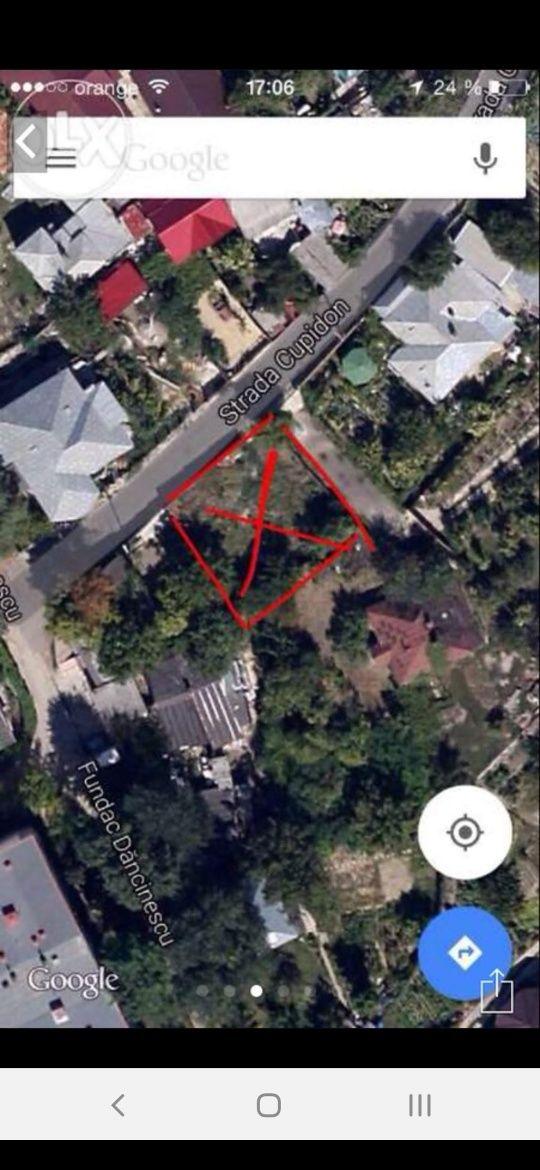540x1170 pixels.
Task: Open the recent apps view
Action: 420,1105
